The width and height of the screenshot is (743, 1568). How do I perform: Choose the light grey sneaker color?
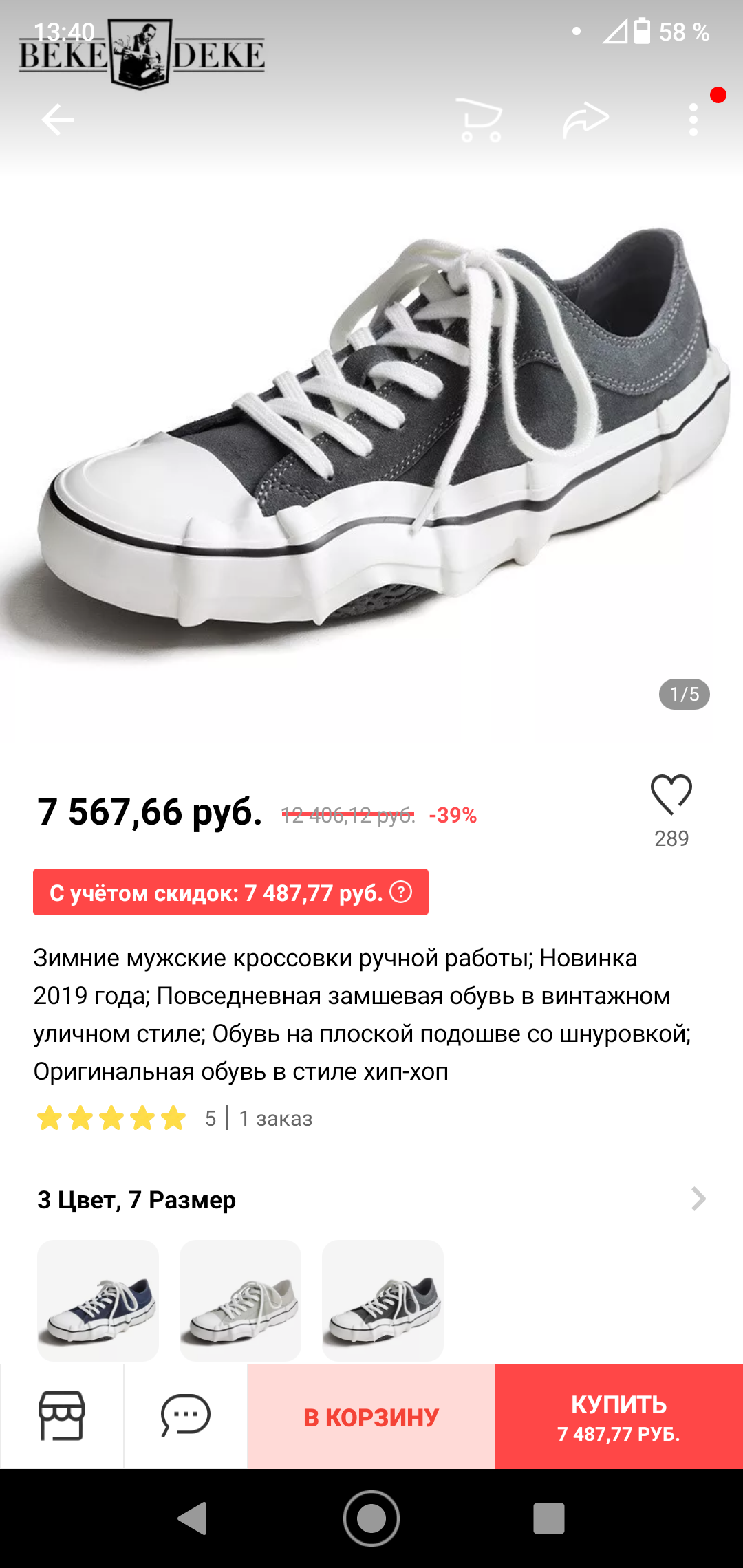(x=240, y=1300)
